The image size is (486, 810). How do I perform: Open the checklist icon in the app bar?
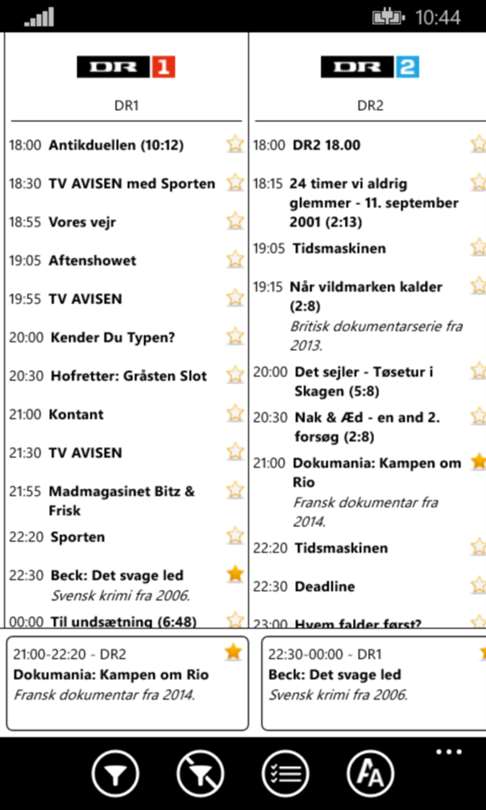286,774
